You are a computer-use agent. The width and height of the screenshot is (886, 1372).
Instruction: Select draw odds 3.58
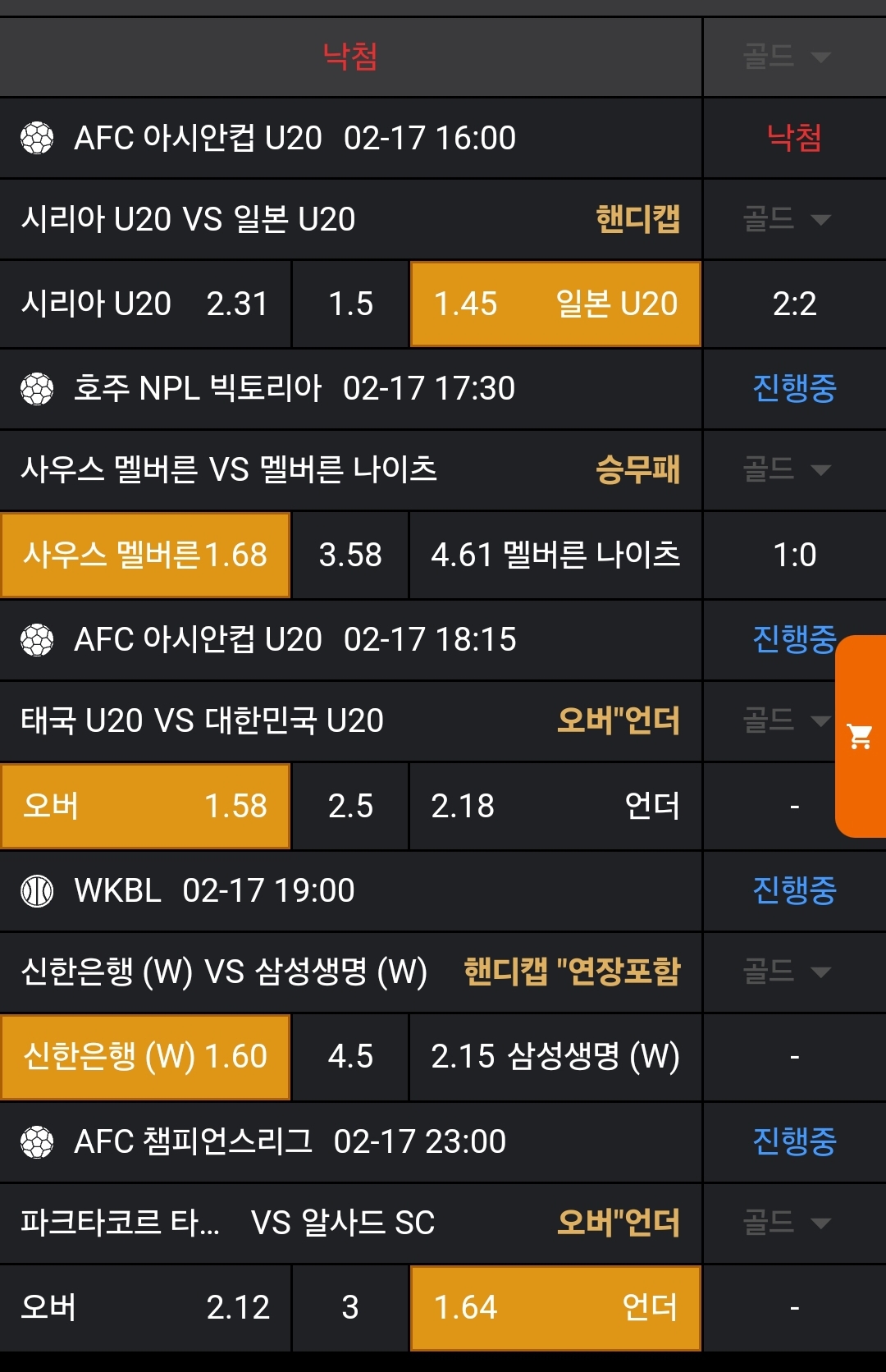[x=350, y=556]
